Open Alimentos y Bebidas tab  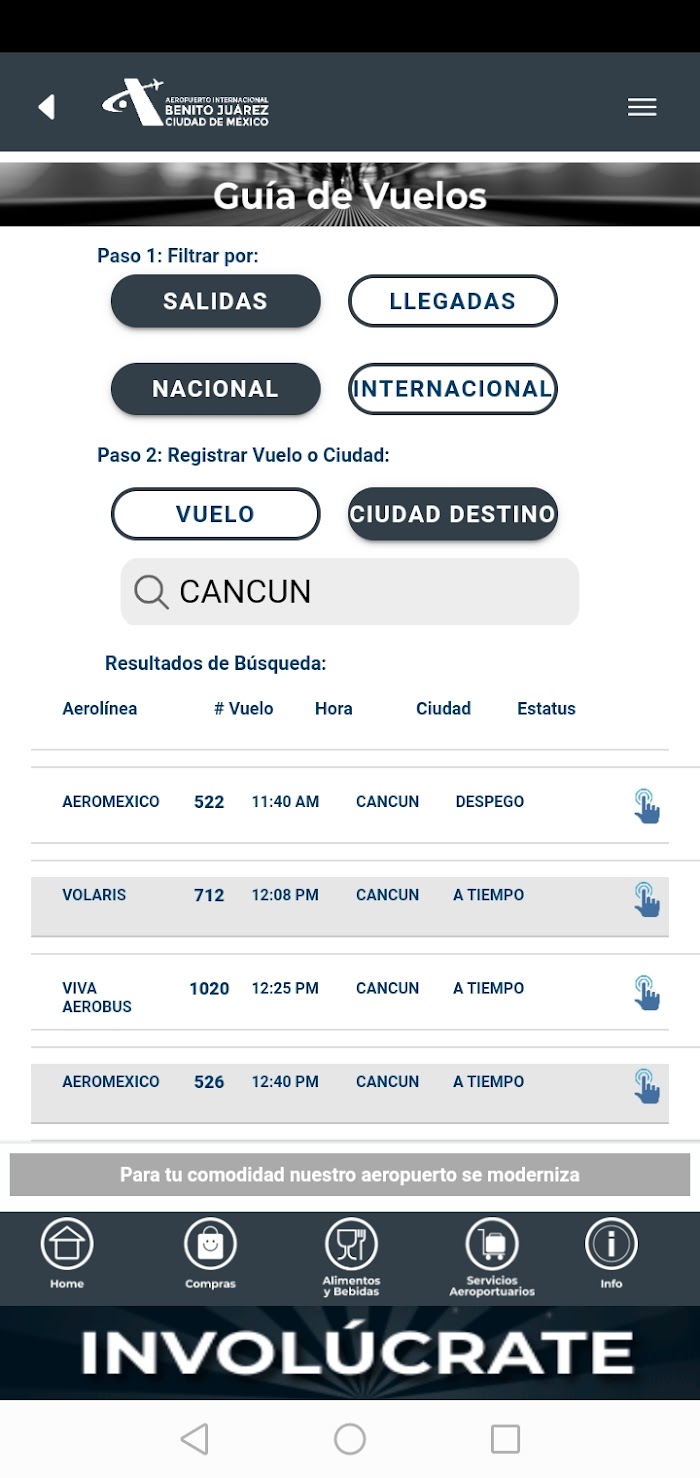pyautogui.click(x=351, y=1257)
